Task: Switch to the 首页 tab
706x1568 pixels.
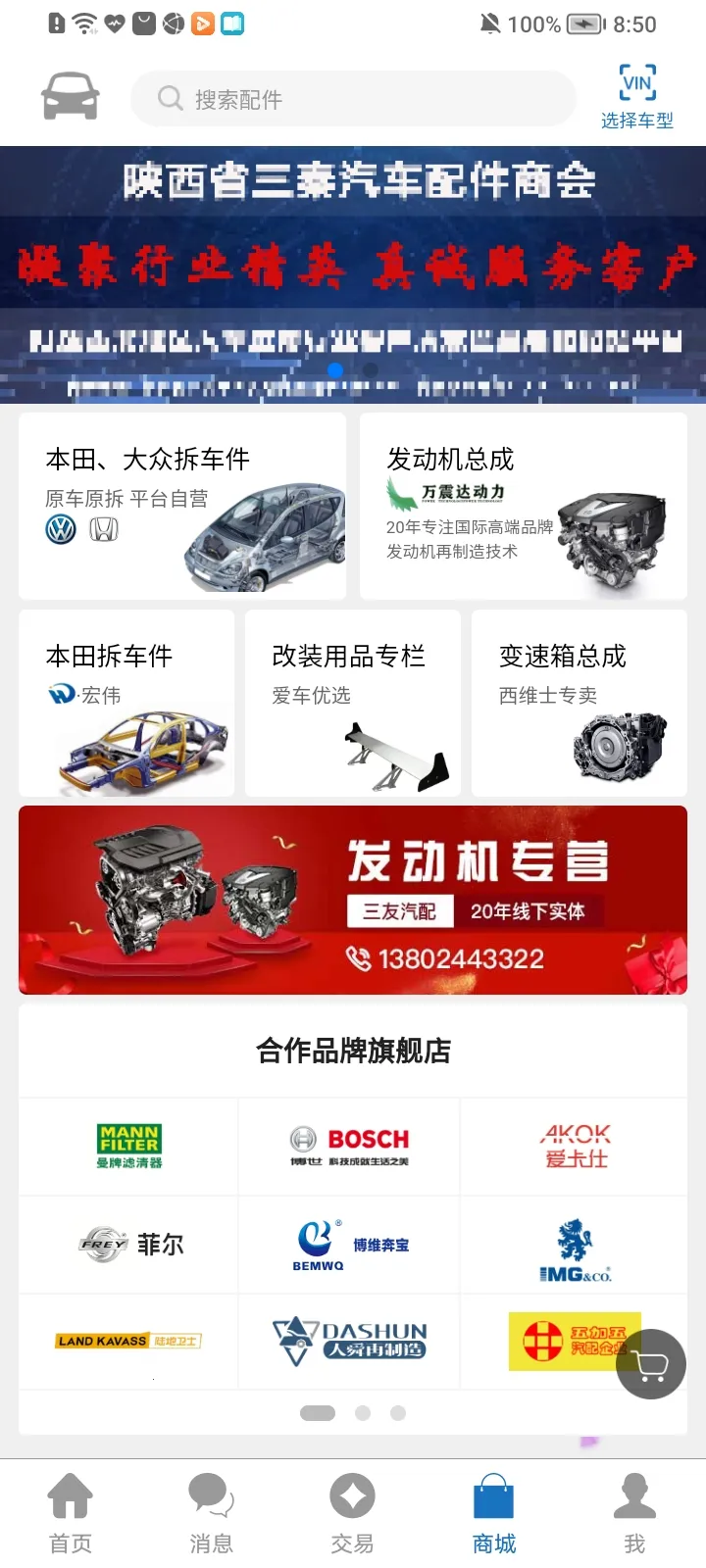Action: coord(71,1514)
